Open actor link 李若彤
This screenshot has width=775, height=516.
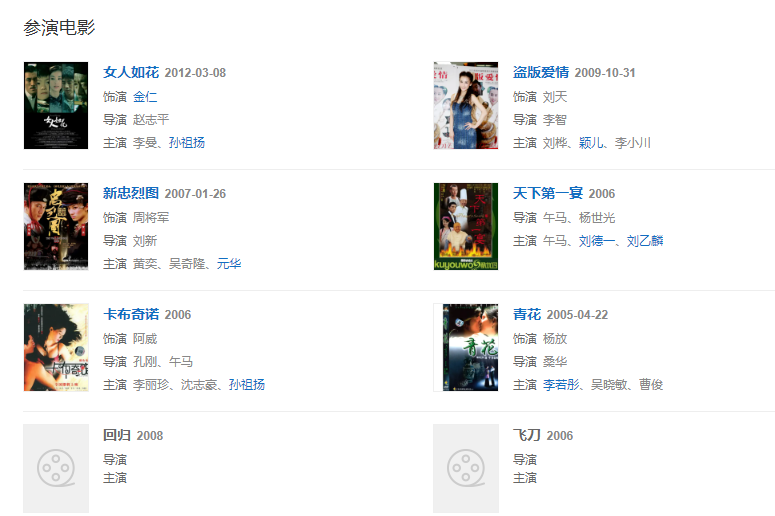(x=561, y=385)
